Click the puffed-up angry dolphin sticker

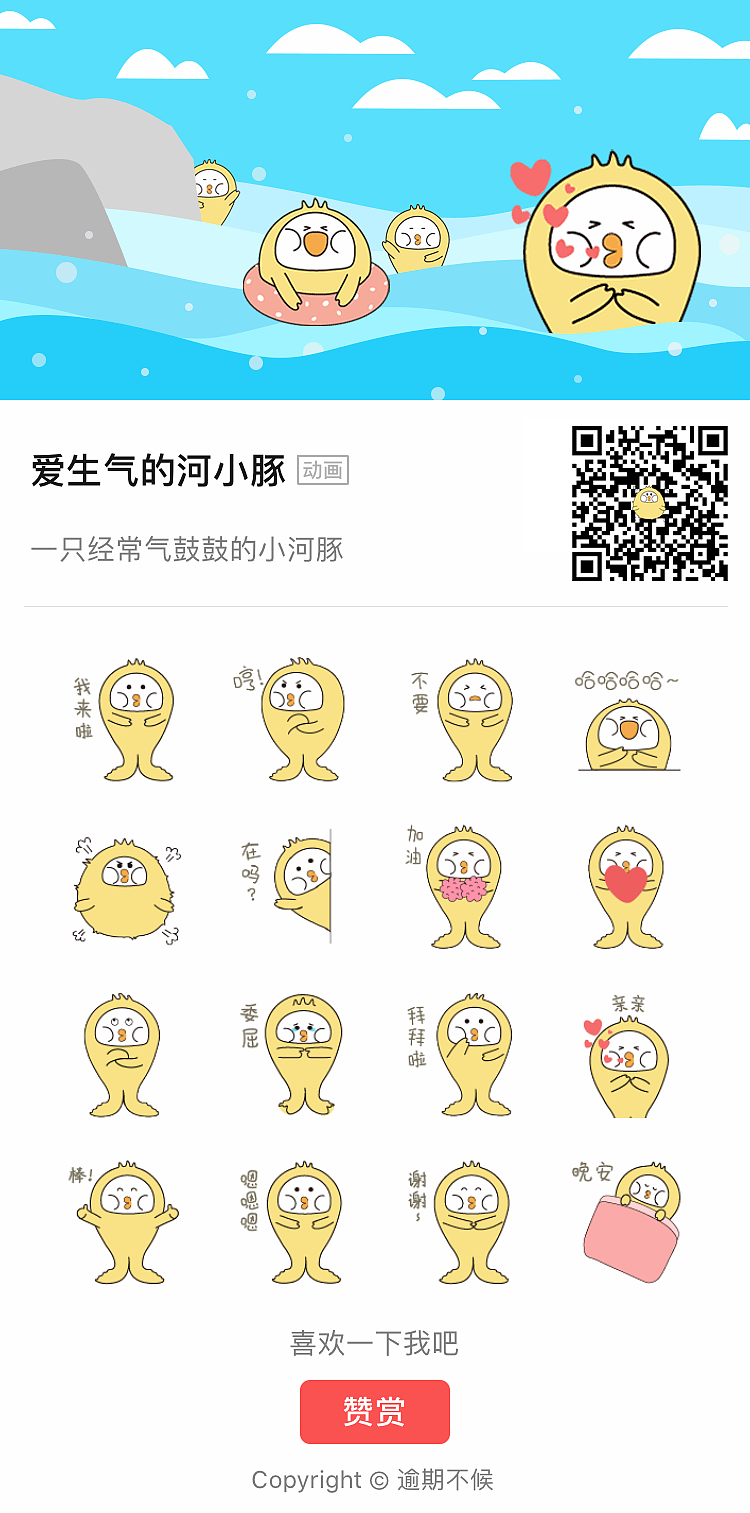[x=125, y=885]
